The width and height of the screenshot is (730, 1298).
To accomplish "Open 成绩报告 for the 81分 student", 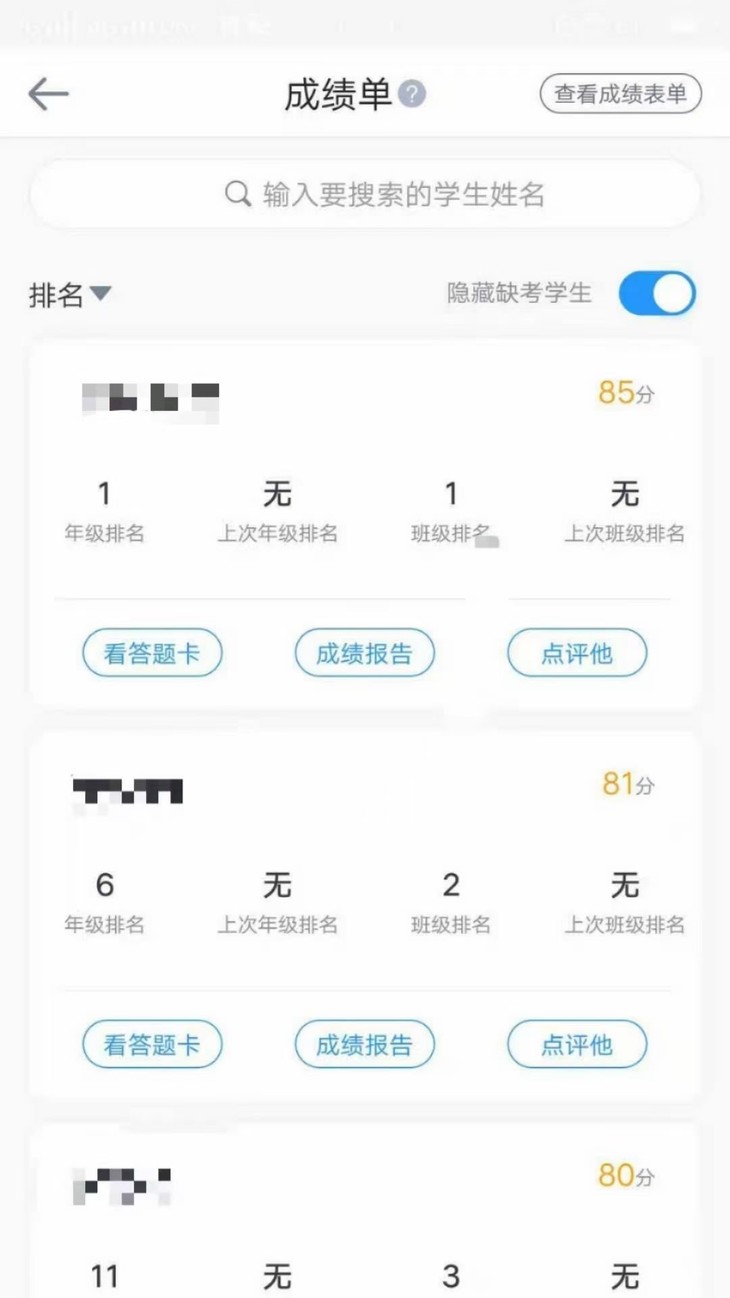I will pyautogui.click(x=365, y=1045).
